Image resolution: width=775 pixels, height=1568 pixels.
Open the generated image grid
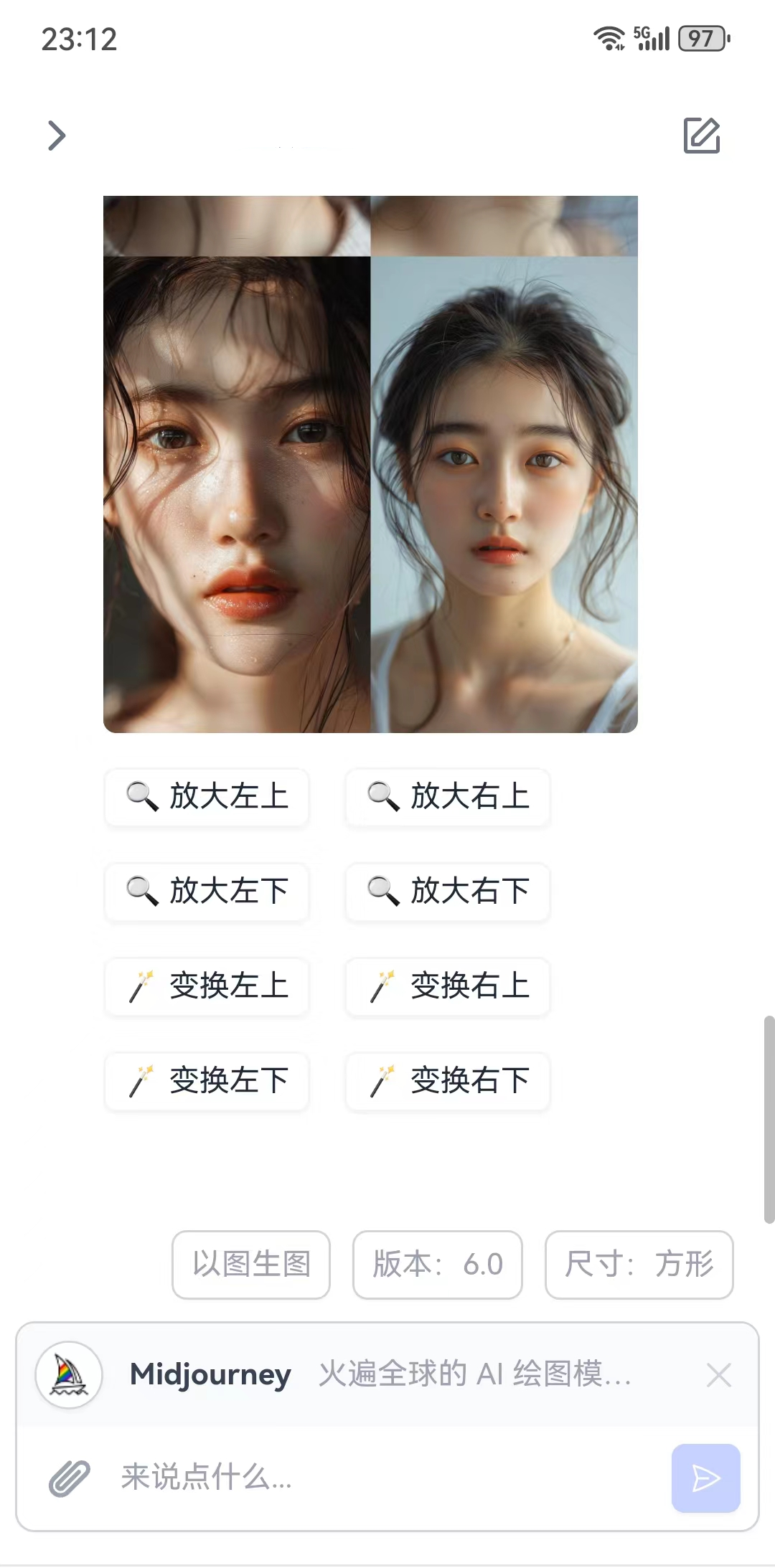(370, 464)
